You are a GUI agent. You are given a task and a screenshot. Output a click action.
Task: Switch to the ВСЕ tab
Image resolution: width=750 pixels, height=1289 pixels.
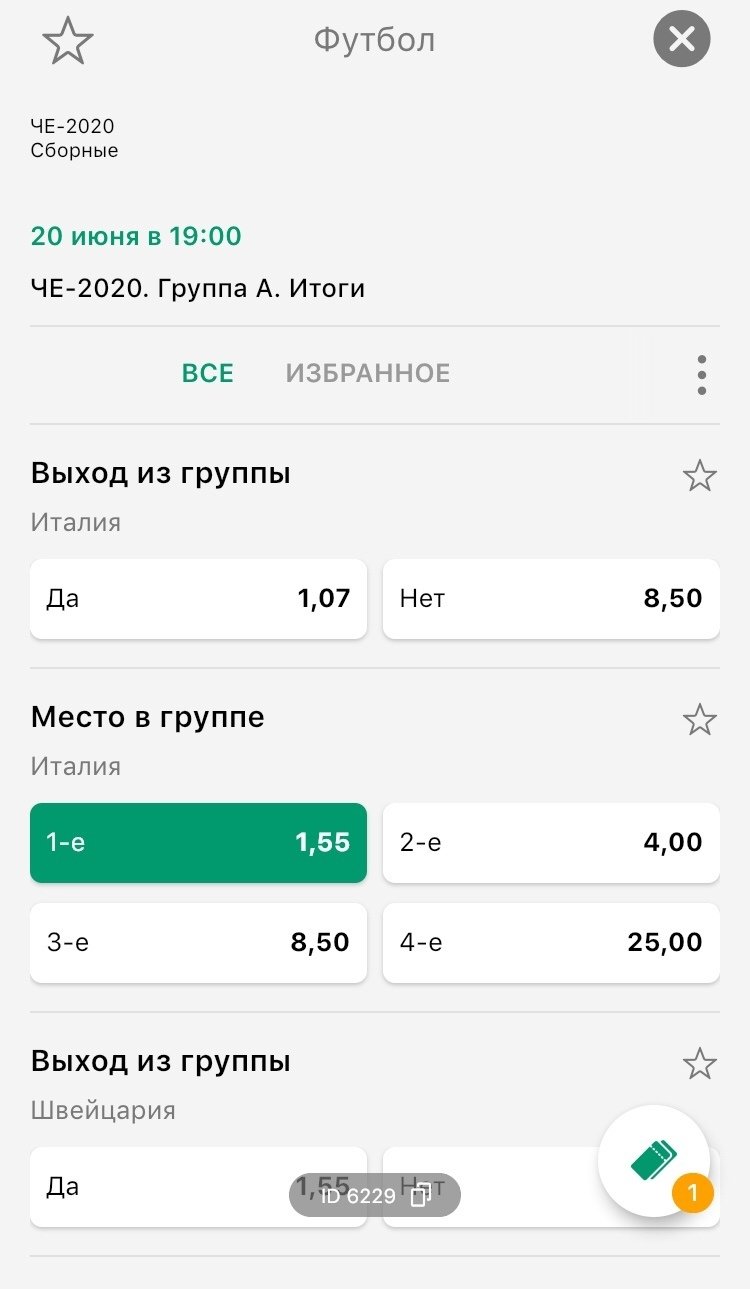(207, 374)
